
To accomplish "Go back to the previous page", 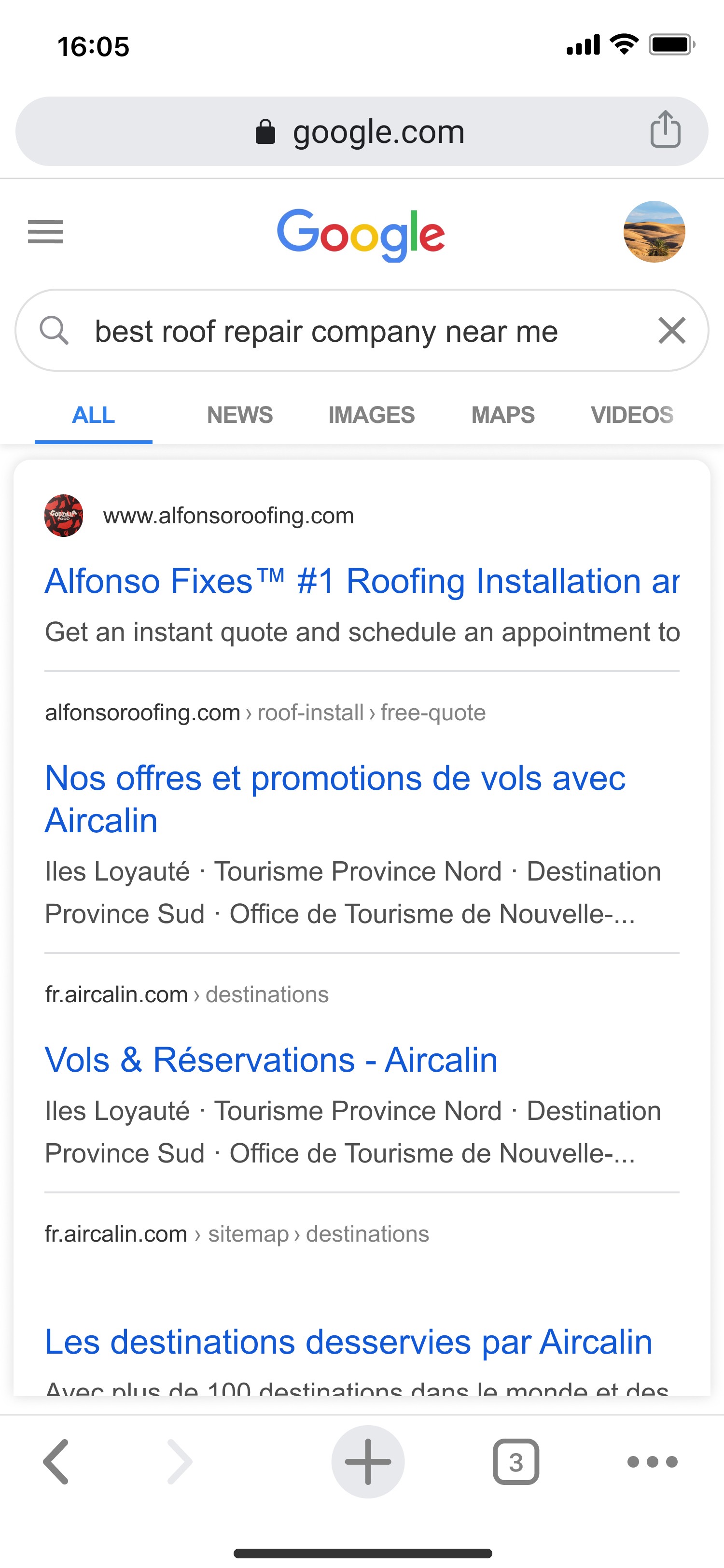I will [56, 1461].
